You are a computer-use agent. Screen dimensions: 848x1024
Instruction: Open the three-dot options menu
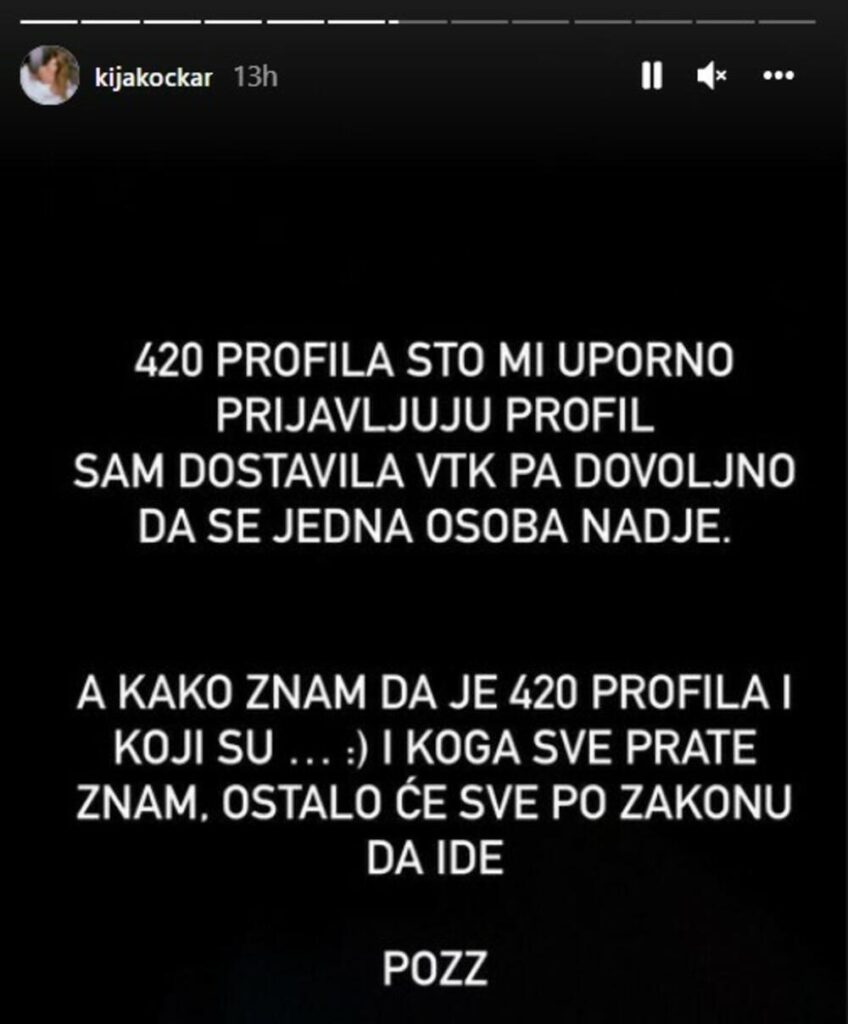point(778,76)
